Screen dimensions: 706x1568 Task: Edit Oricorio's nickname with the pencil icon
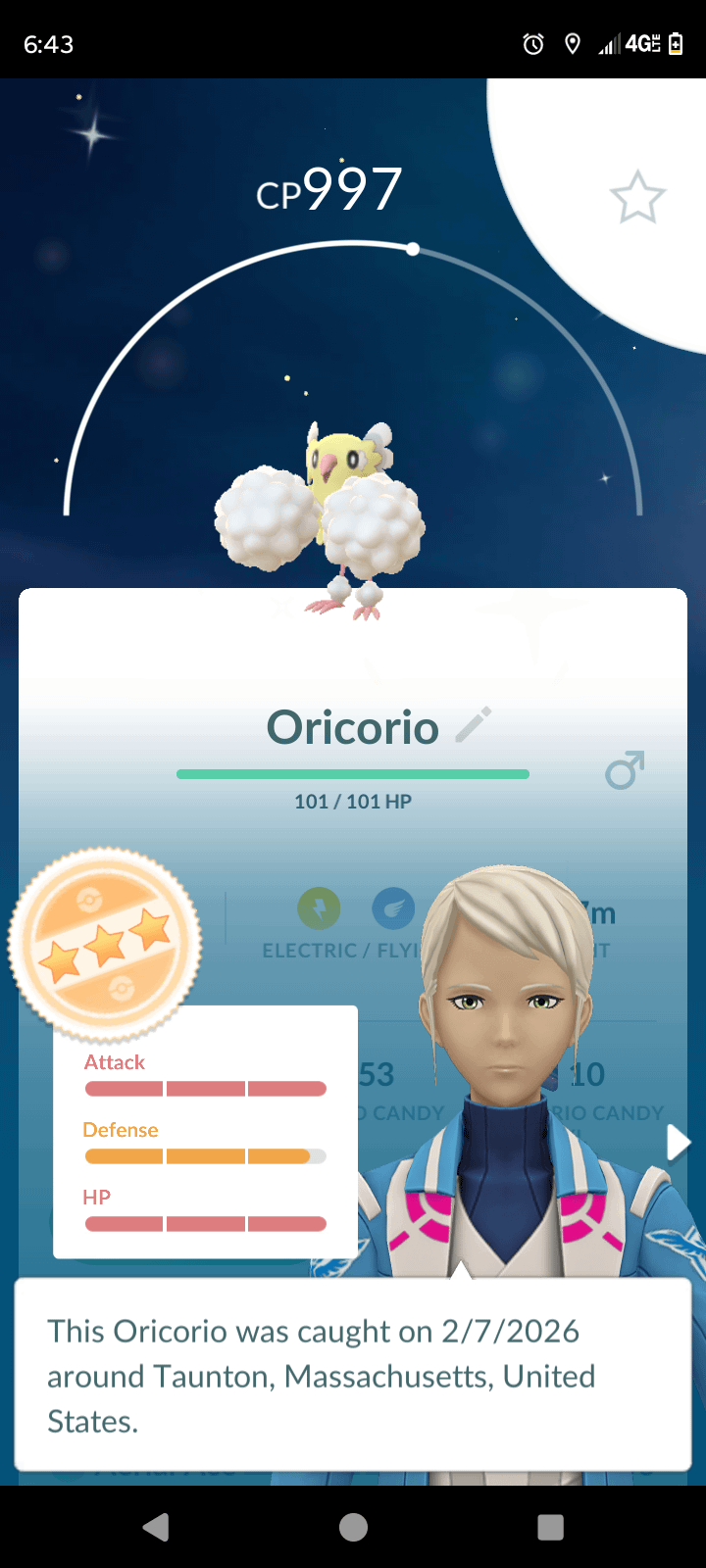click(474, 726)
